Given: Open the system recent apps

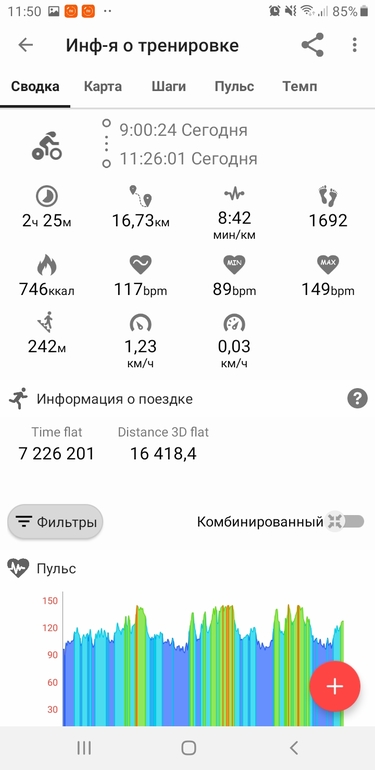Looking at the screenshot, I should pos(84,748).
